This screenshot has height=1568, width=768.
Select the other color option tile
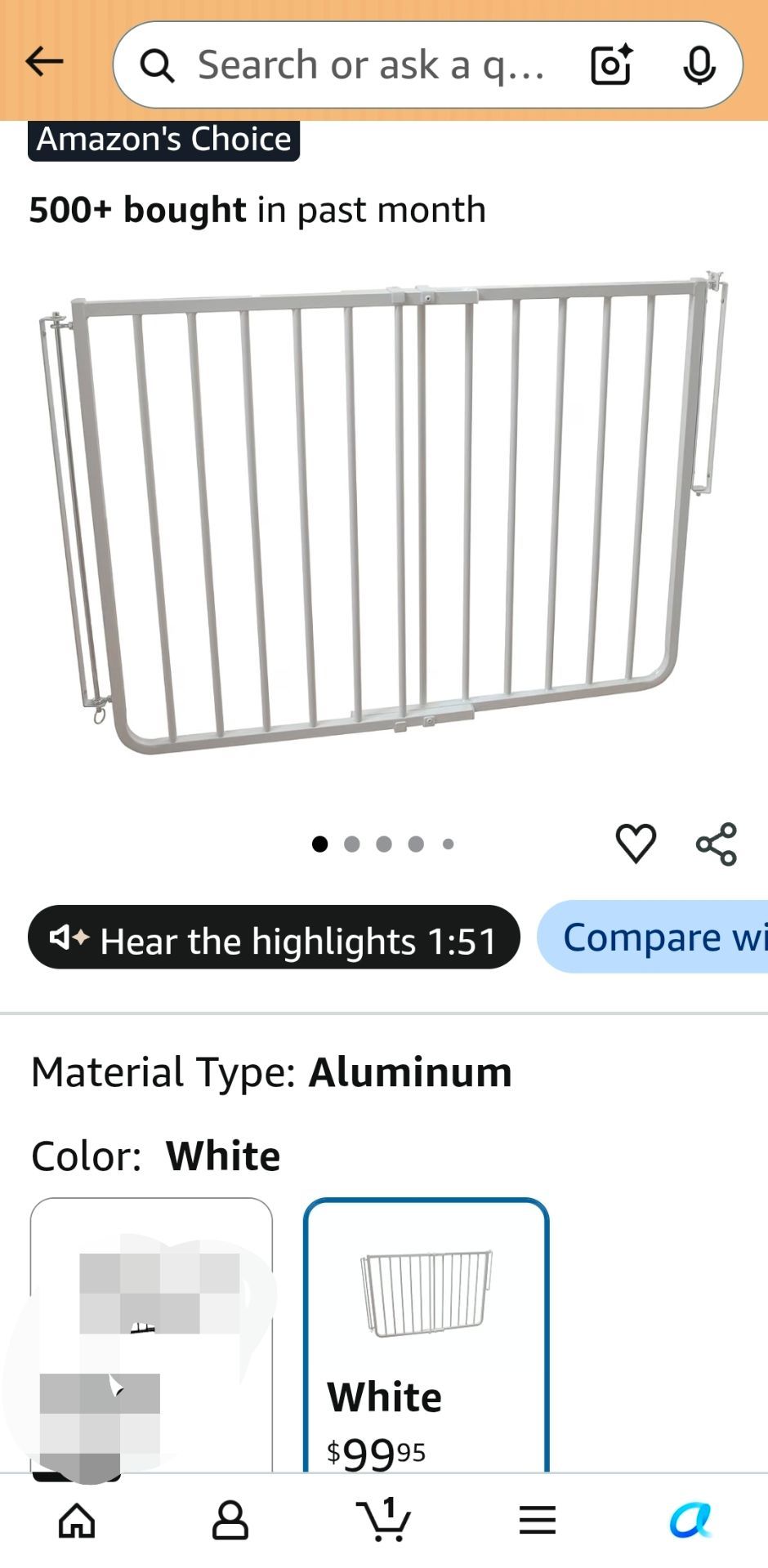click(151, 1335)
